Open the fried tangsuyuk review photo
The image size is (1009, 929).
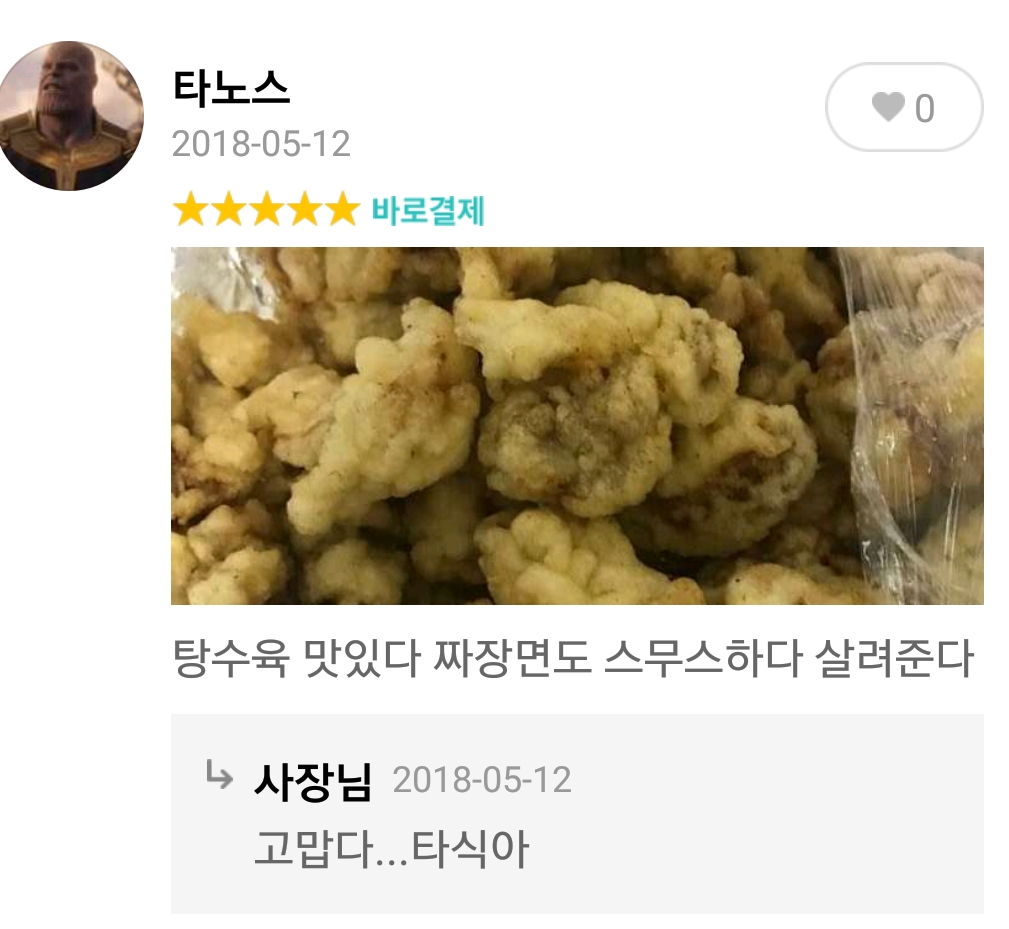pyautogui.click(x=577, y=426)
